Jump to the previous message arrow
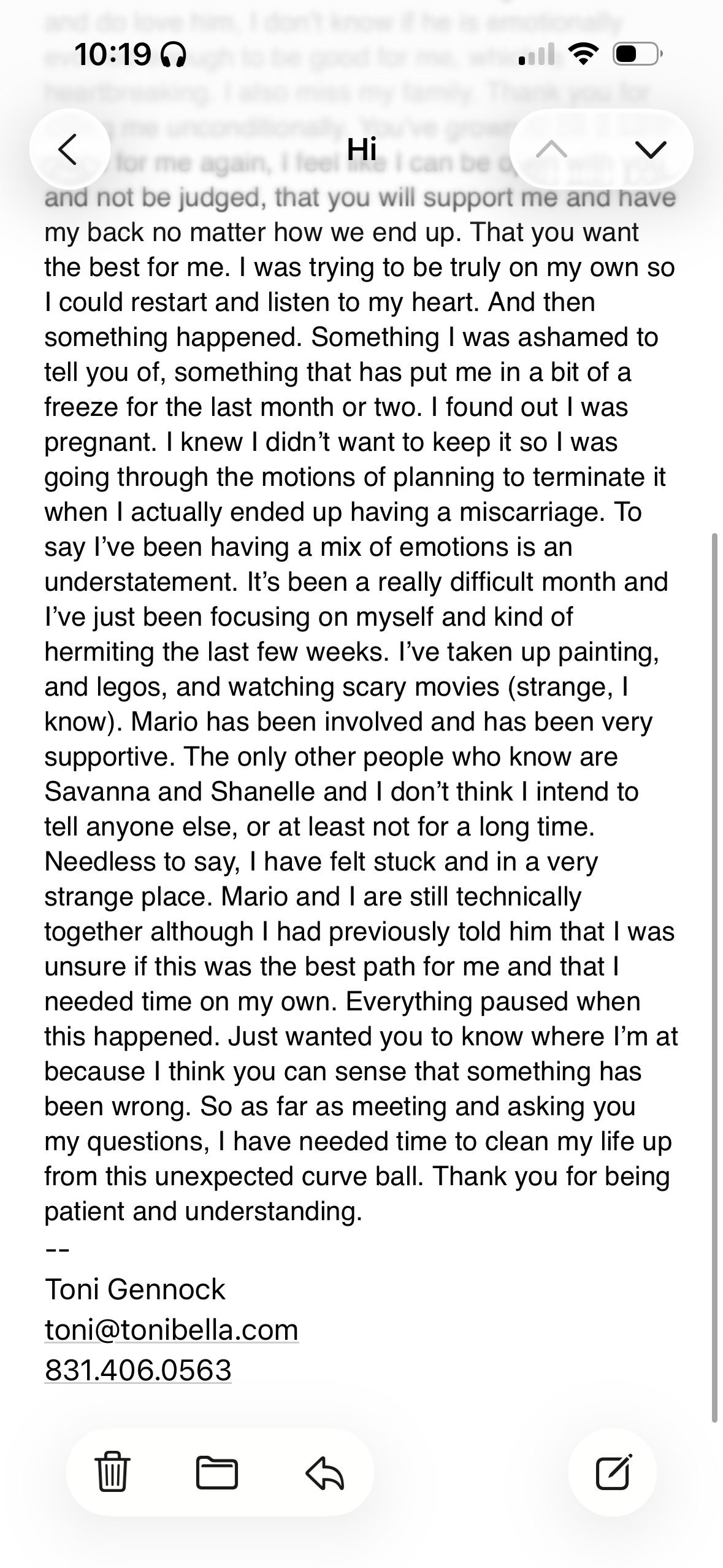 coord(551,149)
